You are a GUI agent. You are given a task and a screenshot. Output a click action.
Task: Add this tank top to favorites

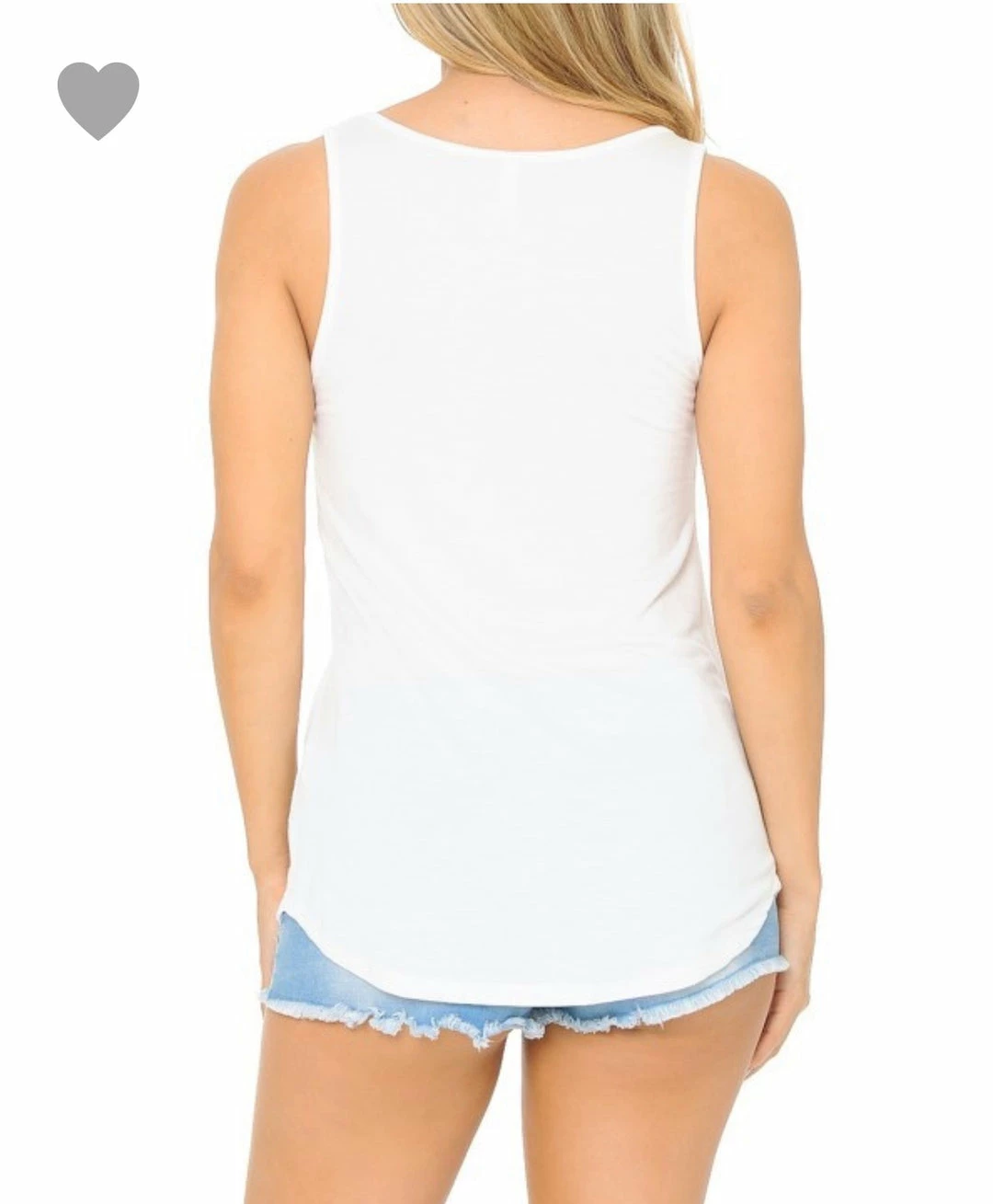click(98, 98)
